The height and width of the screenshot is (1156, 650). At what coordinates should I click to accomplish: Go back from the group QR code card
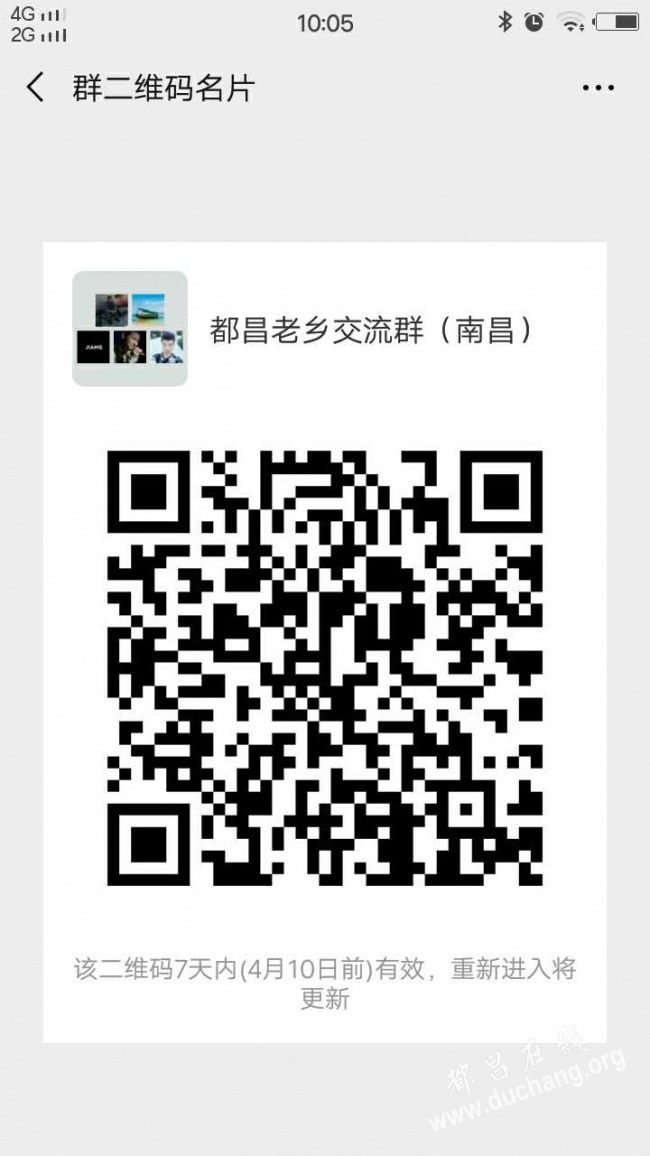(x=35, y=88)
